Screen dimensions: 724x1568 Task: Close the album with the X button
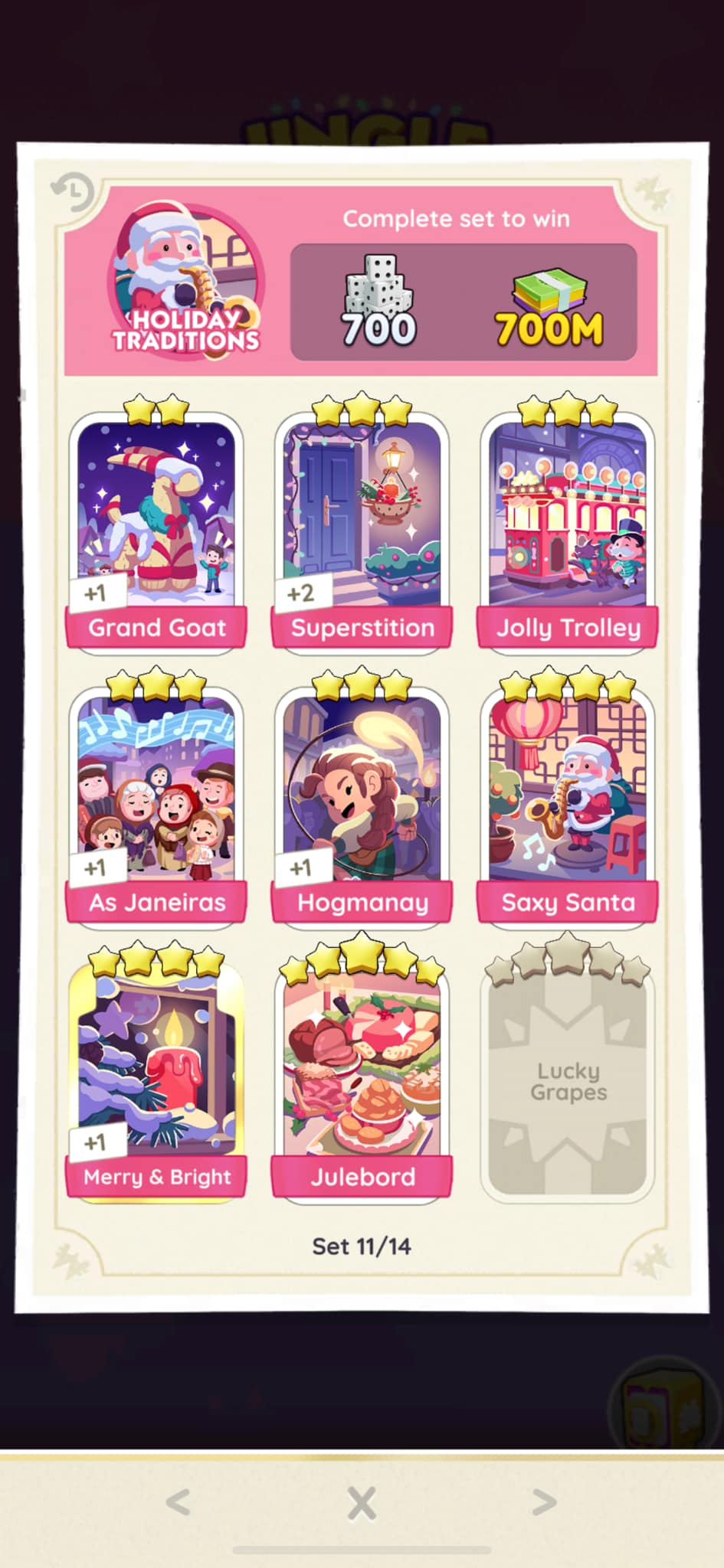coord(362,1503)
